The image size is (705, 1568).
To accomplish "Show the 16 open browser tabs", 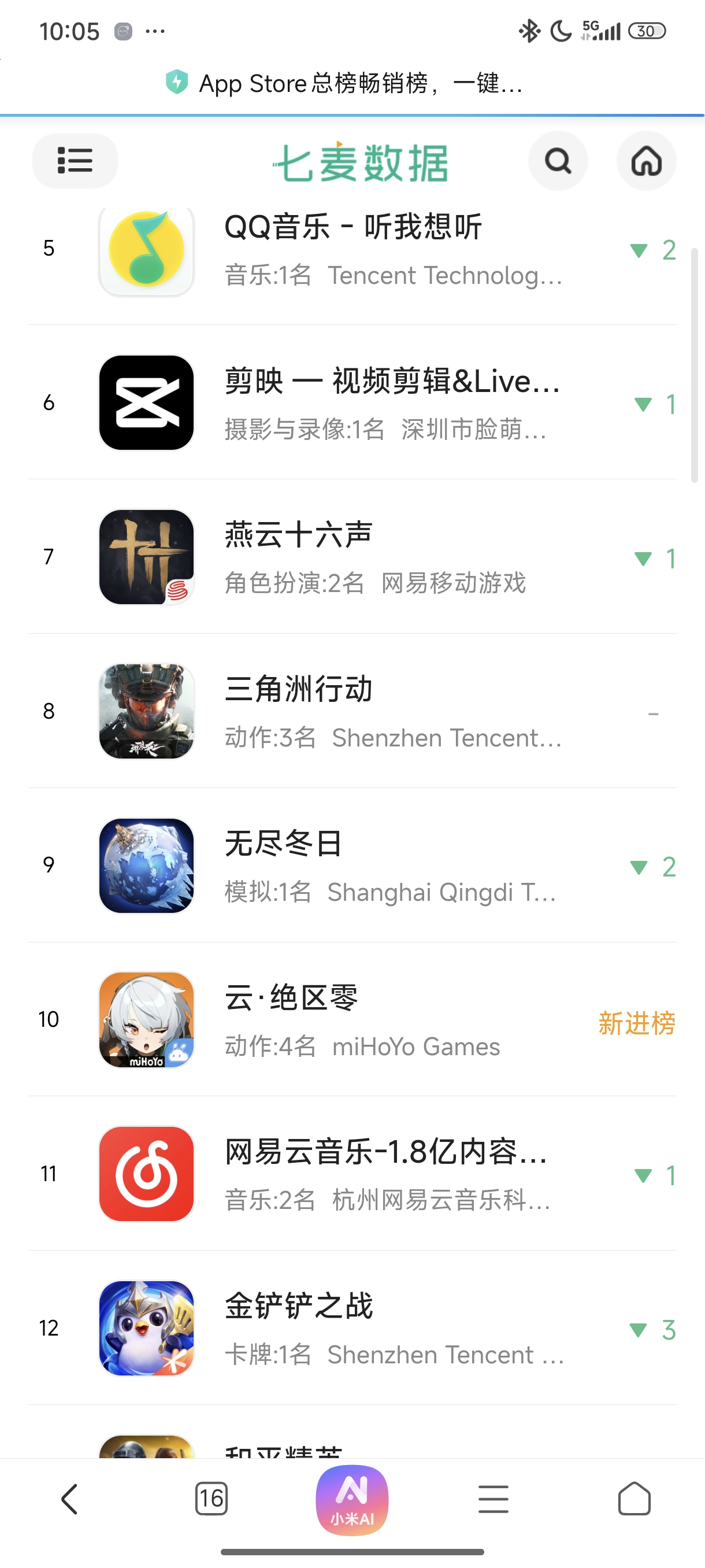I will tap(211, 1499).
